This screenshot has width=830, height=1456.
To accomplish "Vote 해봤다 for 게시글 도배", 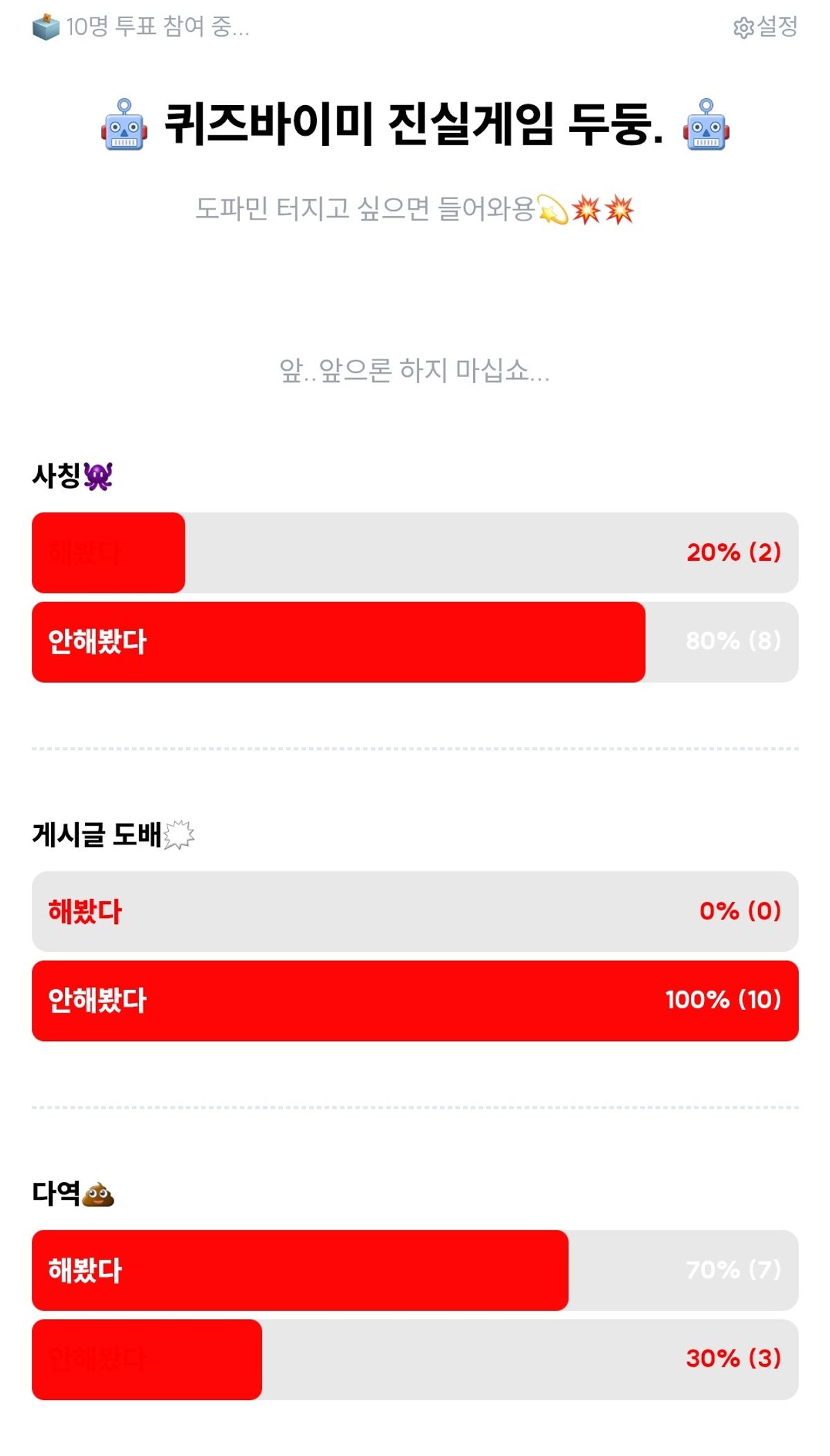I will point(415,911).
